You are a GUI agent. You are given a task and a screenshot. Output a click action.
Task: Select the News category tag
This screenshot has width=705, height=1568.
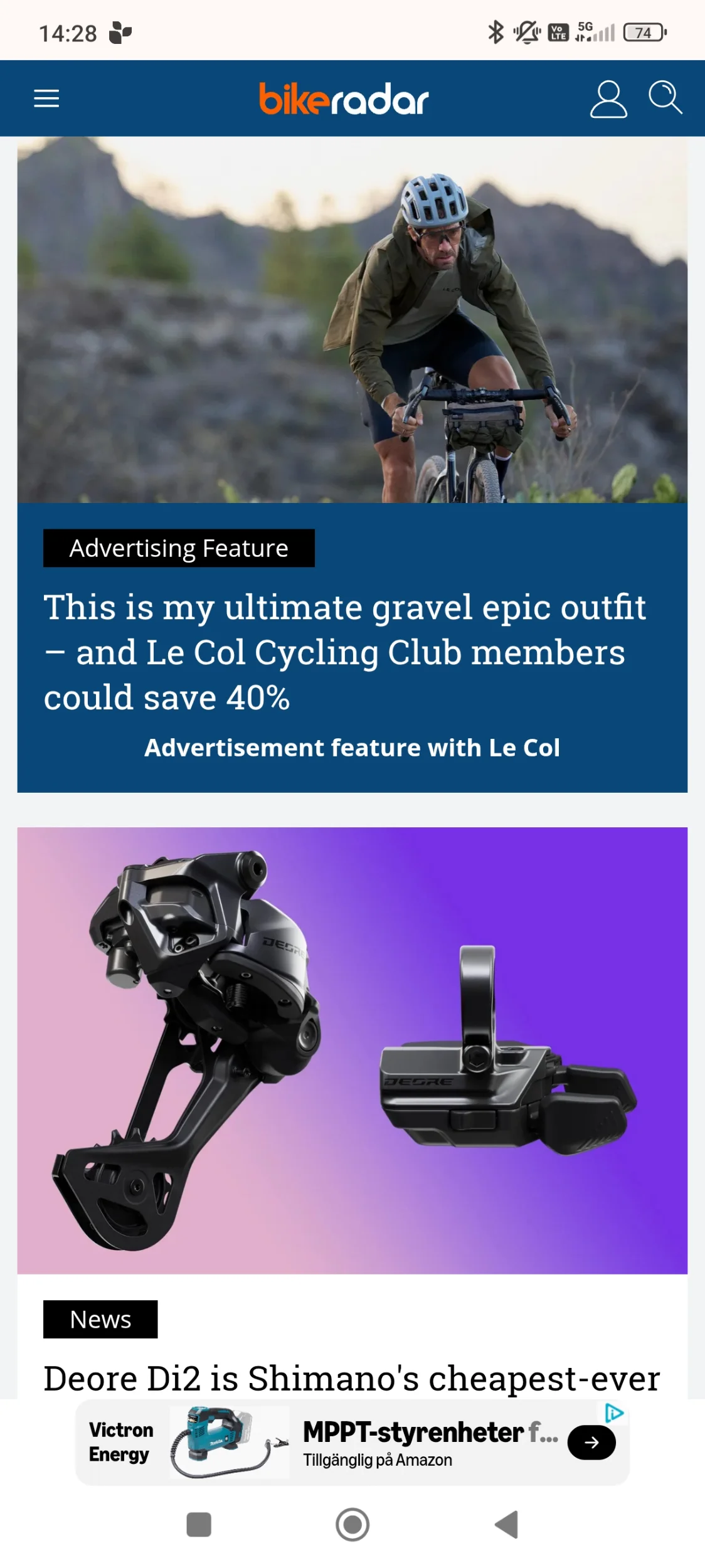pyautogui.click(x=100, y=1320)
